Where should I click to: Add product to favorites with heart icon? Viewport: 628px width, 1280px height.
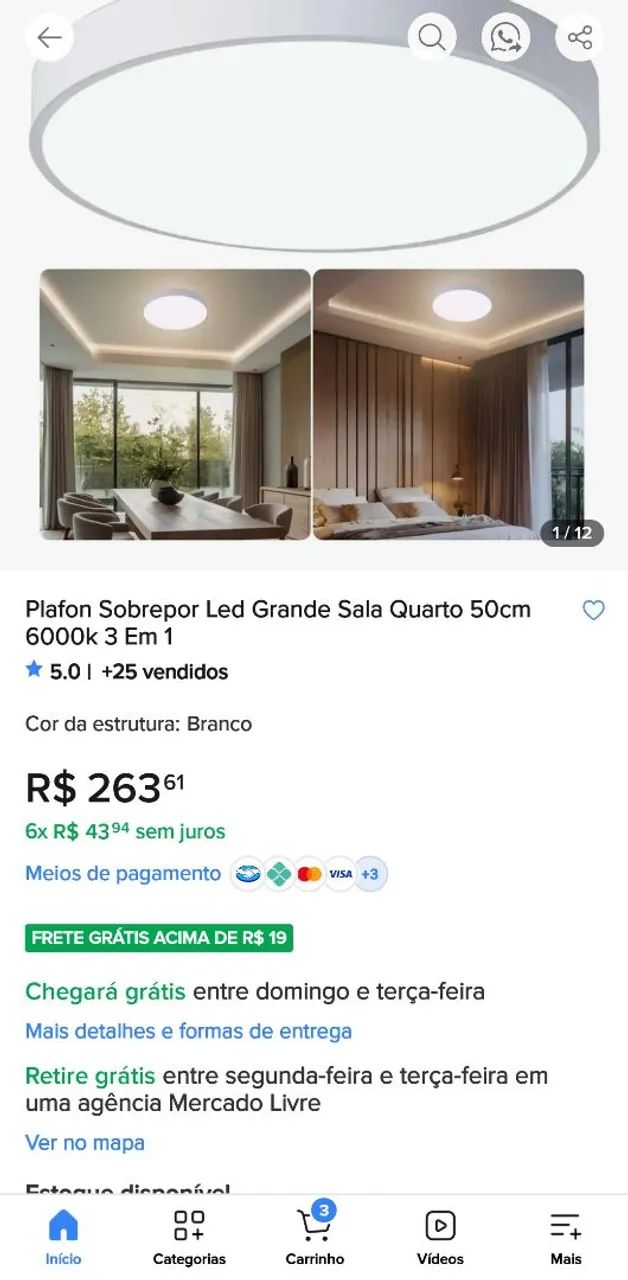(594, 610)
